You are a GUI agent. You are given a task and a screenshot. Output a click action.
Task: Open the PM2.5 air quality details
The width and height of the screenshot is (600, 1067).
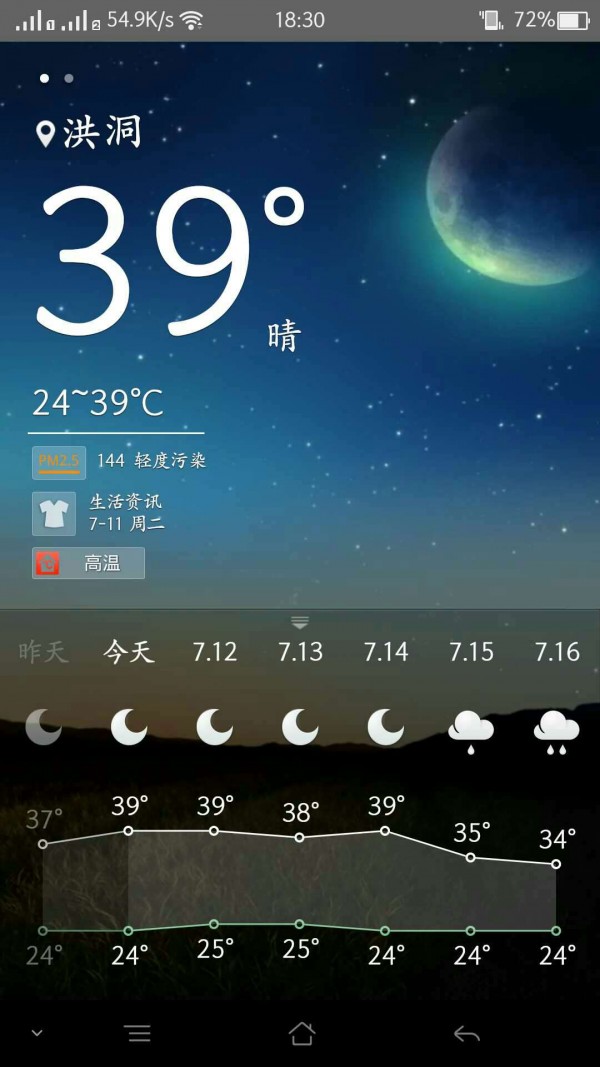[120, 462]
